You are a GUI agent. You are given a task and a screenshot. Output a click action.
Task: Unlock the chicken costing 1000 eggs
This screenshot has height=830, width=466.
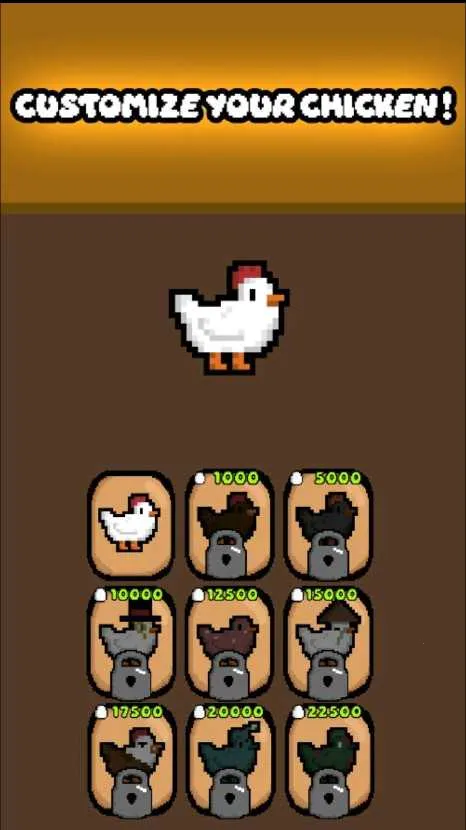pyautogui.click(x=229, y=525)
